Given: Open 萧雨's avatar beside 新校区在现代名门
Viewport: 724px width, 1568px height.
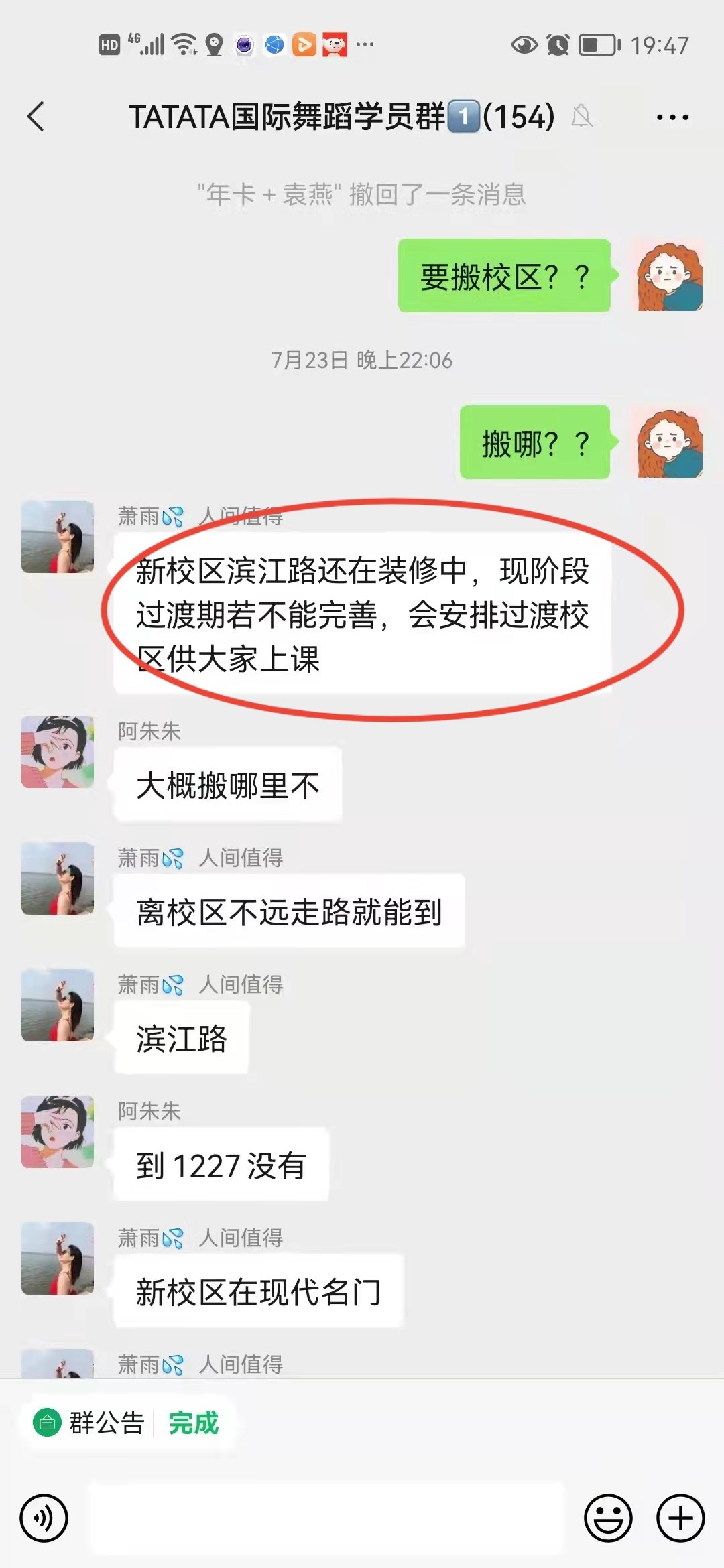Looking at the screenshot, I should pos(58,1258).
